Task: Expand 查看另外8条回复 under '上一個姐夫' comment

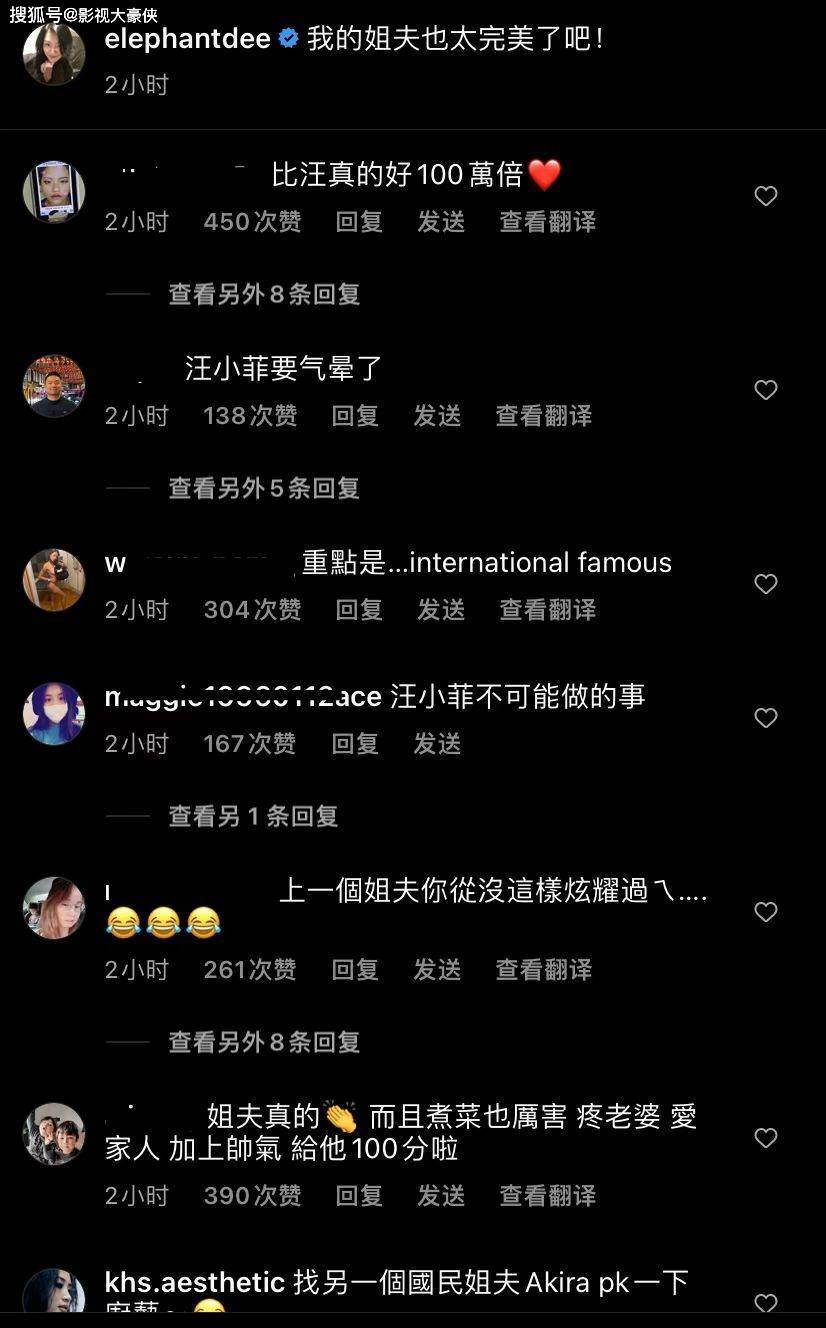Action: (264, 1042)
